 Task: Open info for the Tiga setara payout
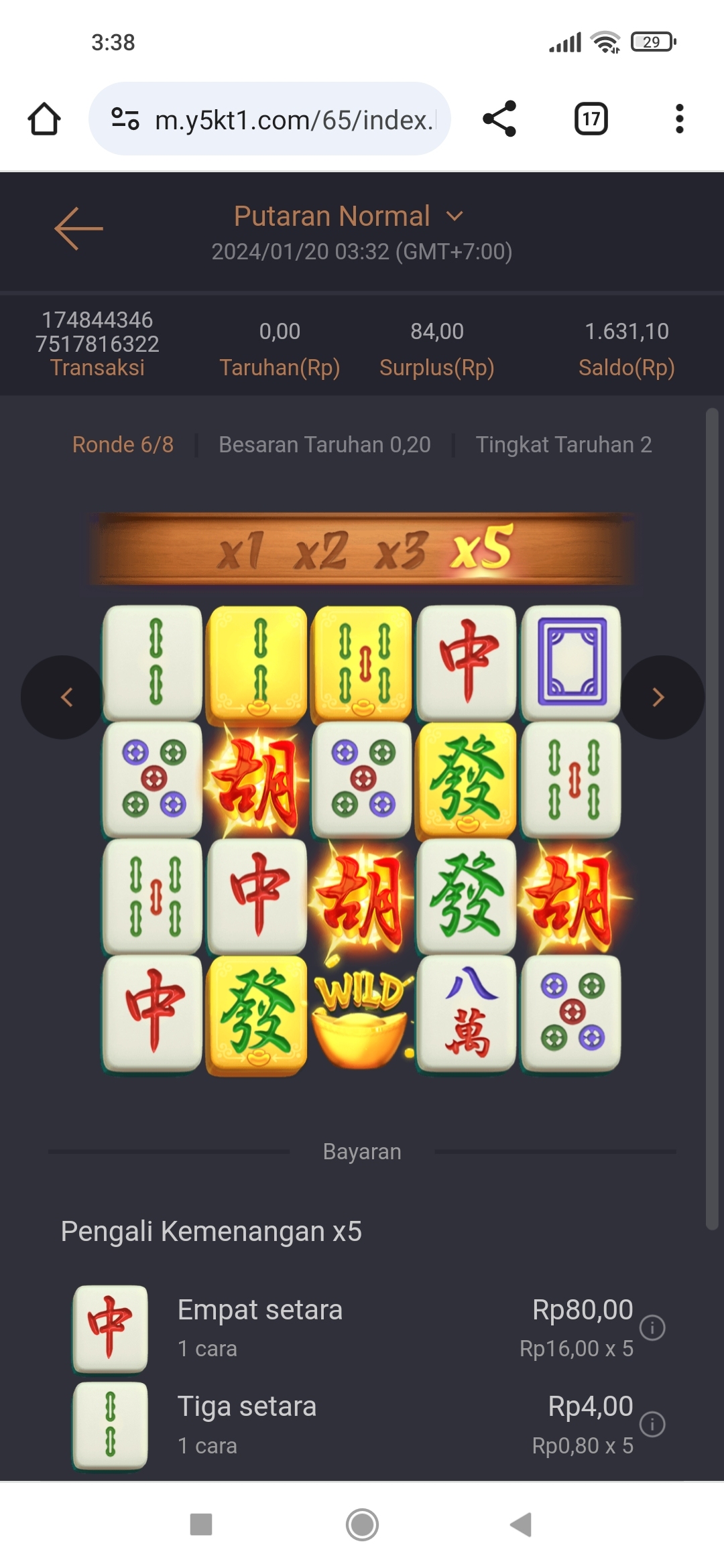(652, 1424)
